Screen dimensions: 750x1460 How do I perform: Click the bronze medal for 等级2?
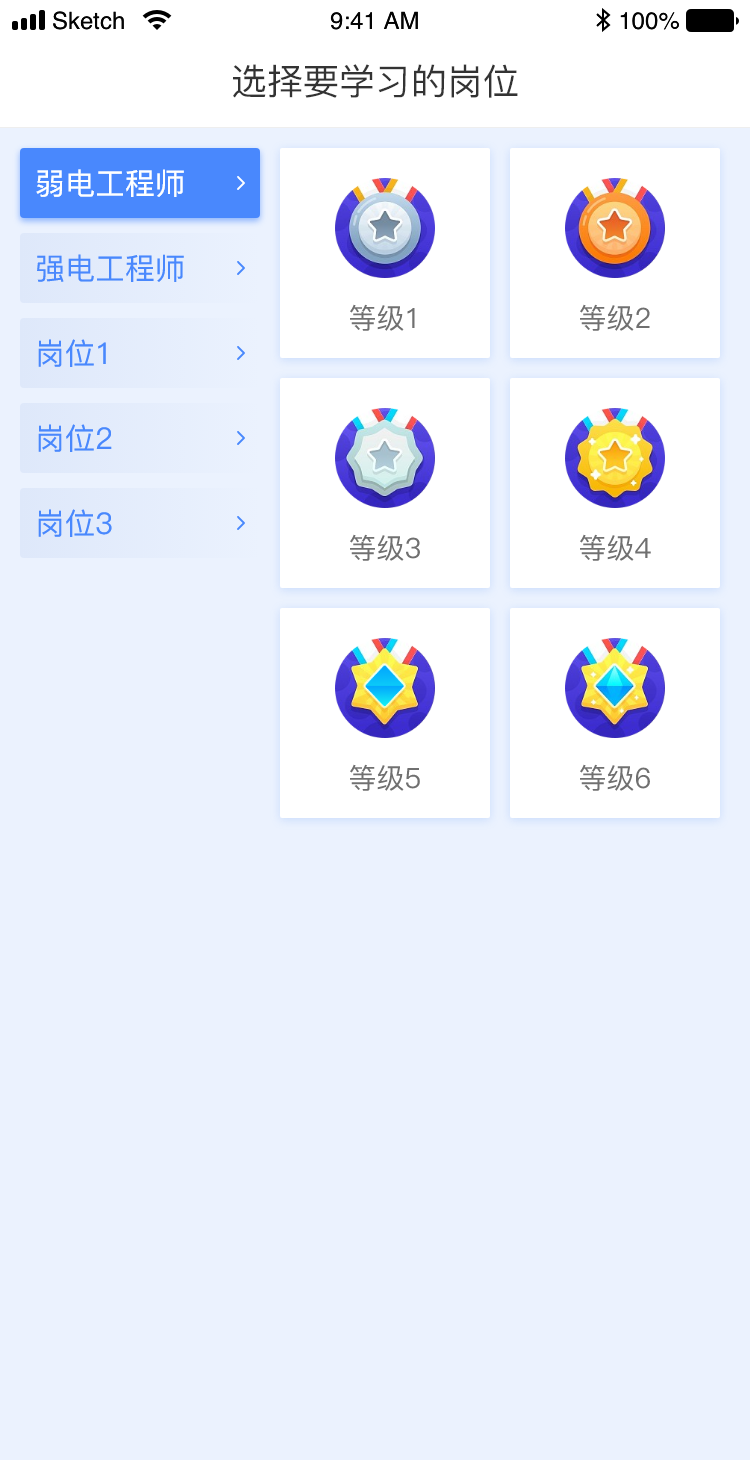[x=614, y=228]
